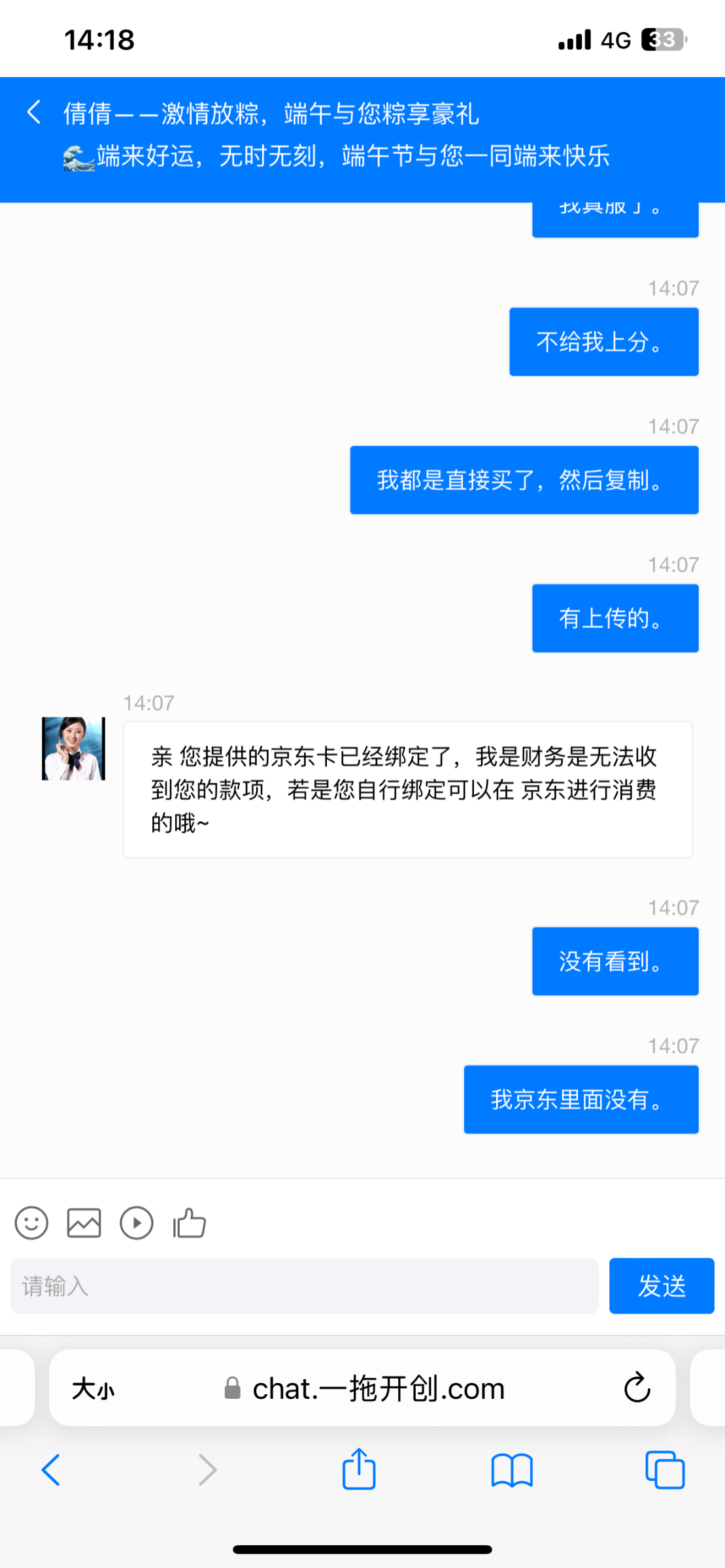
Task: Select the message bubble saying 没有看到。
Action: [615, 961]
